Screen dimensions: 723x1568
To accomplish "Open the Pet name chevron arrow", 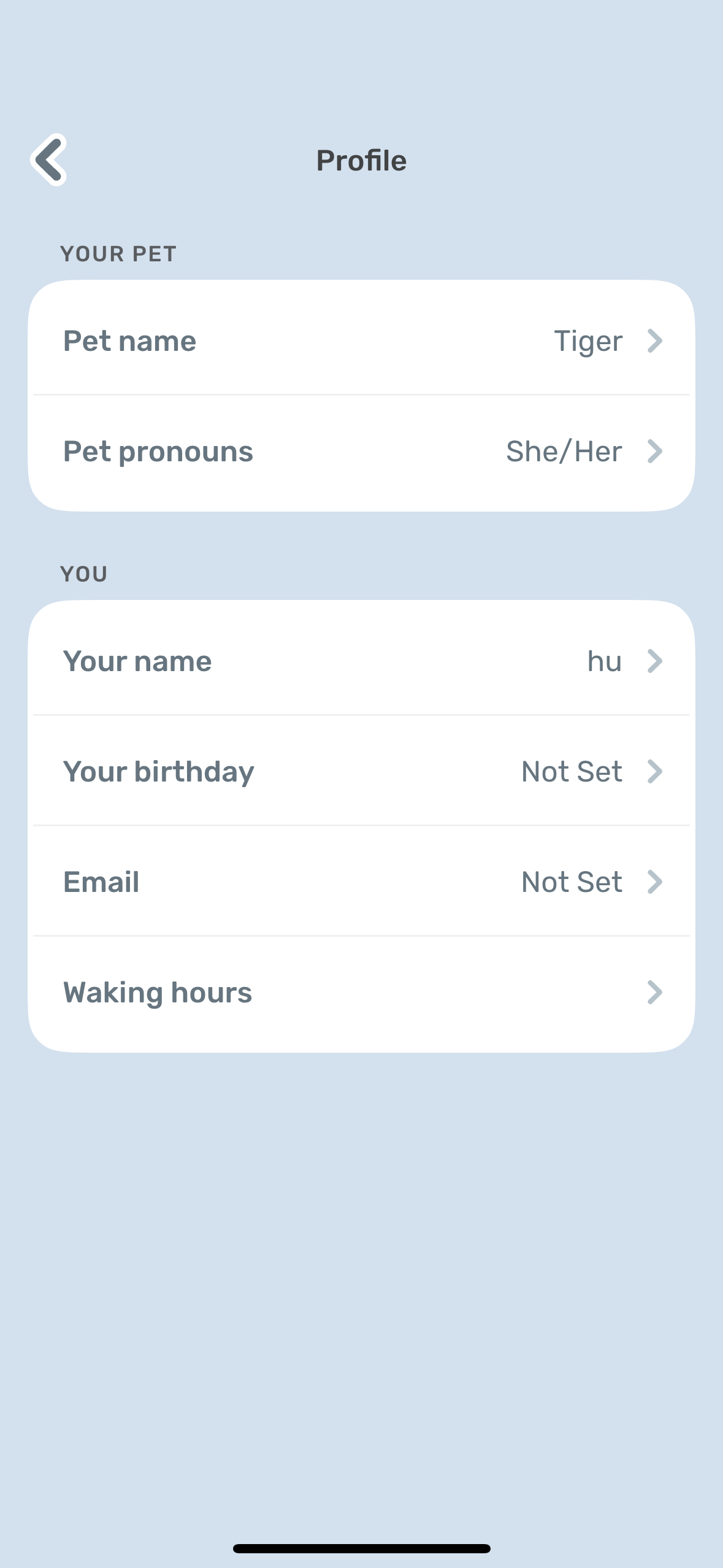I will 655,341.
